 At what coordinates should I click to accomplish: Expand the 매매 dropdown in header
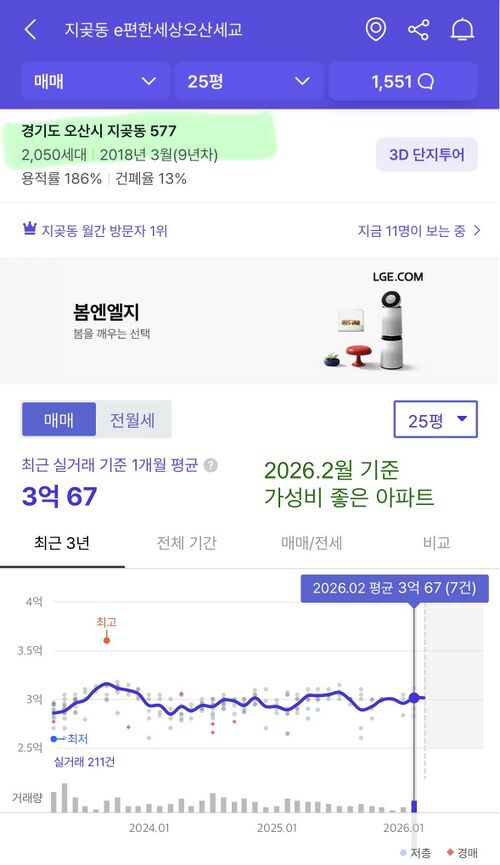95,81
